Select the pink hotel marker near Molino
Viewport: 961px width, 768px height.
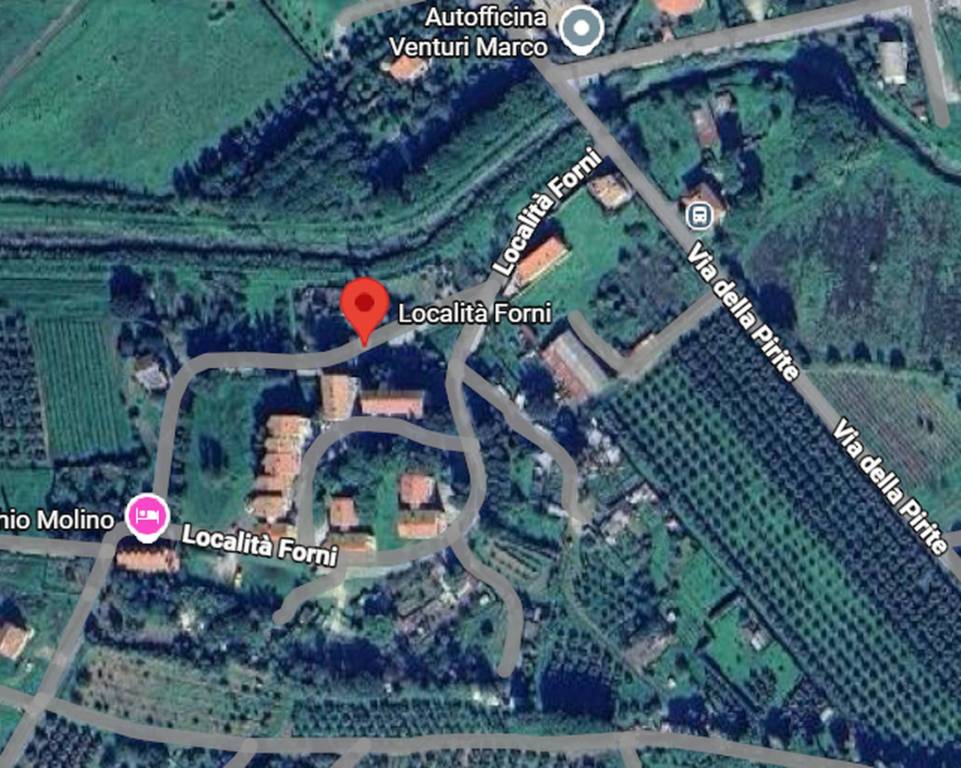pos(148,516)
